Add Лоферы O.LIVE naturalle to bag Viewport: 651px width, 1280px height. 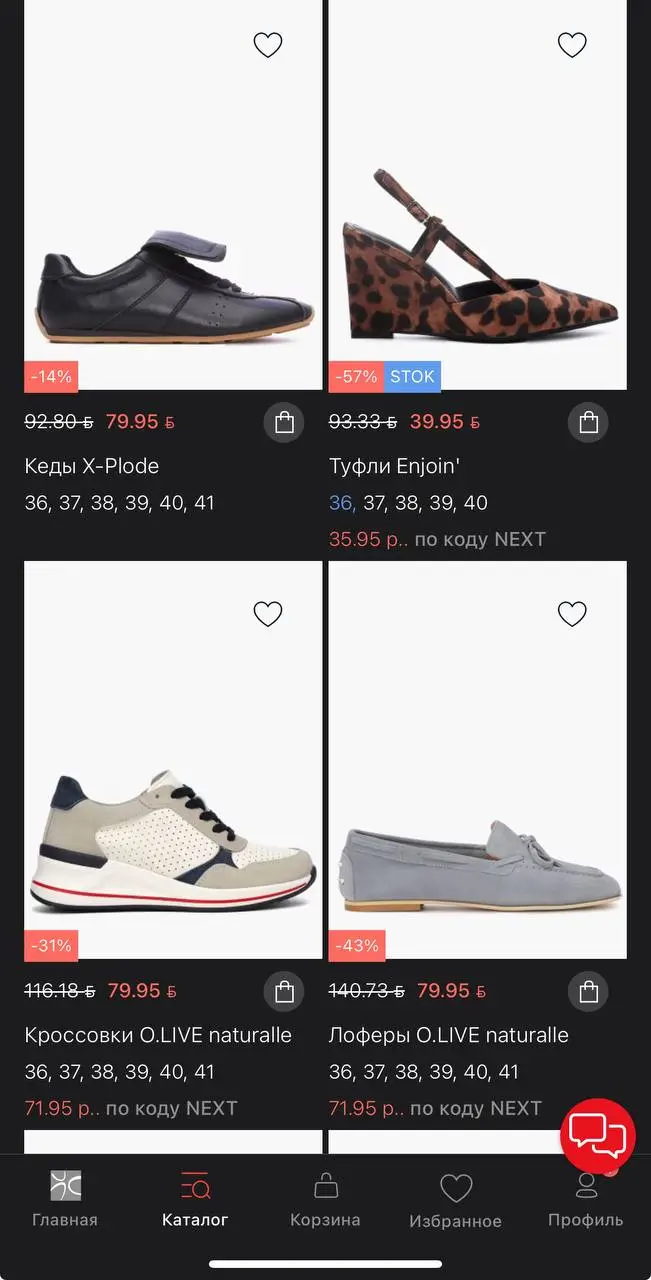point(588,991)
